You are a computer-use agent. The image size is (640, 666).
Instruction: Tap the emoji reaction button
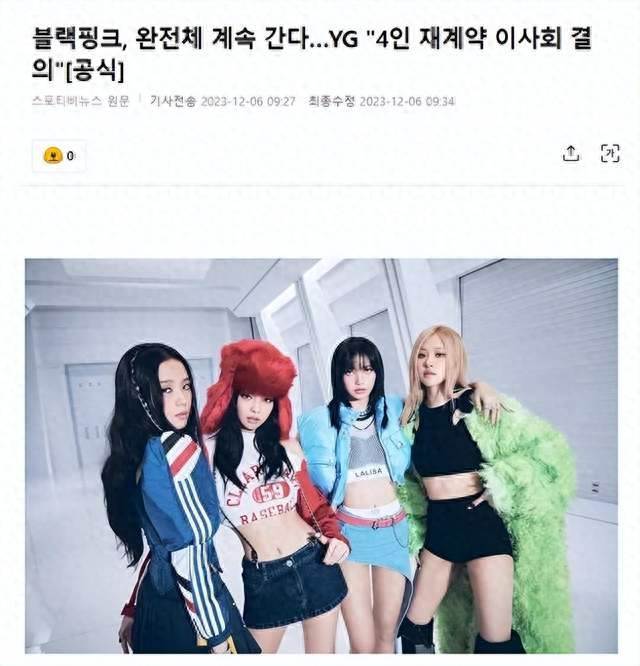[x=59, y=155]
